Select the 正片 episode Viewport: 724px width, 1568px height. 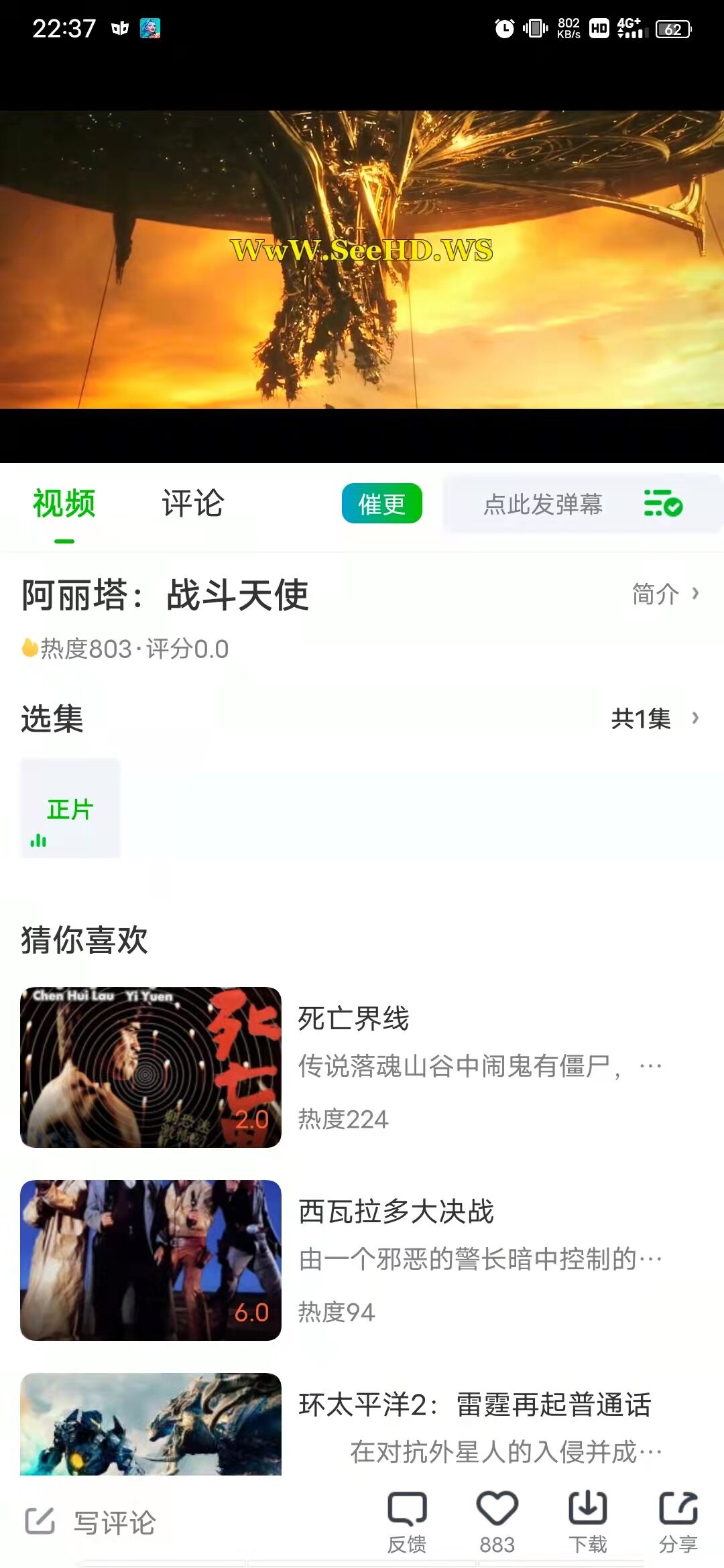(70, 809)
